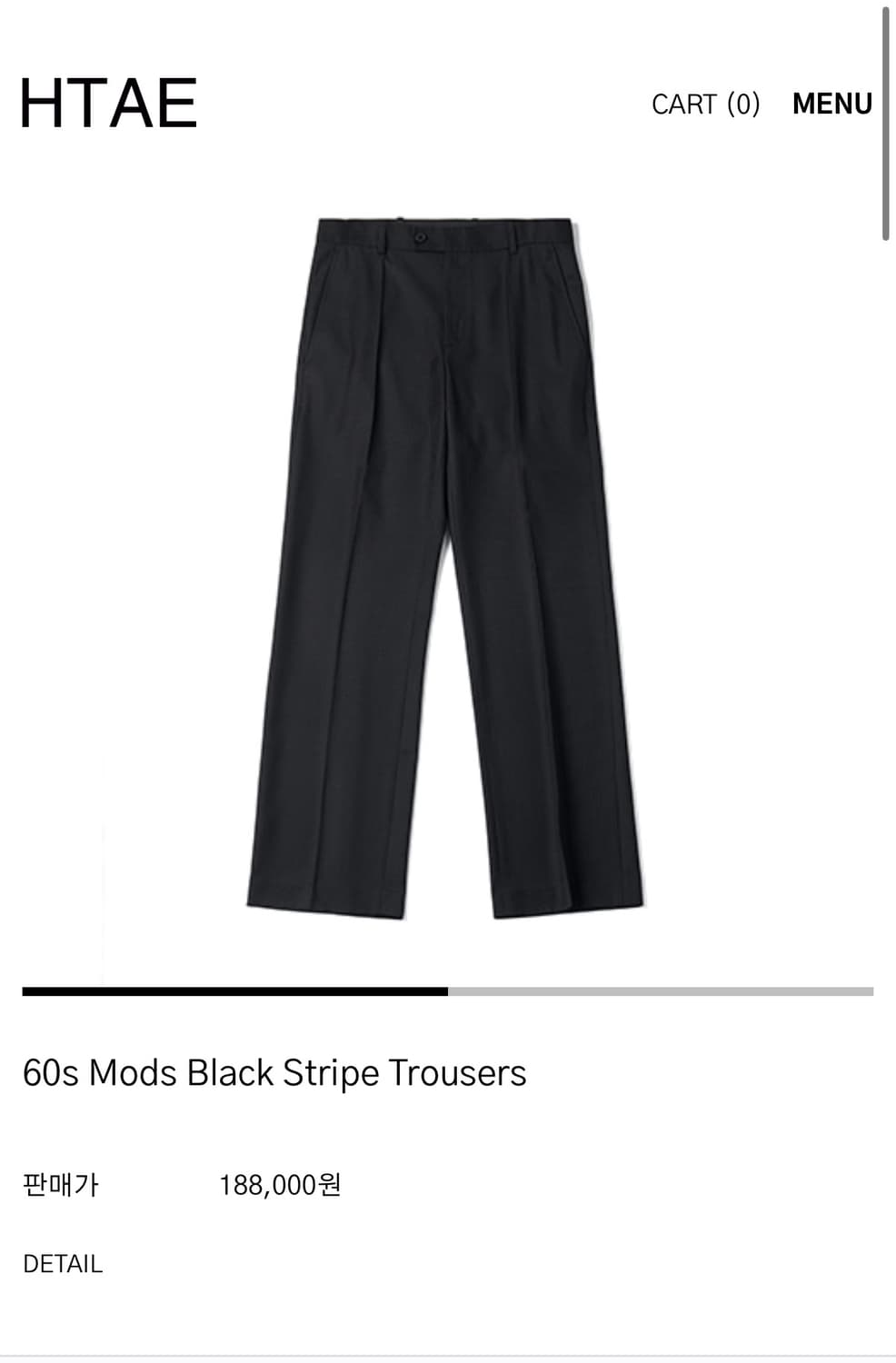Select the trousers waistband button detail
Screen dimensions: 896x1363
[x=421, y=236]
